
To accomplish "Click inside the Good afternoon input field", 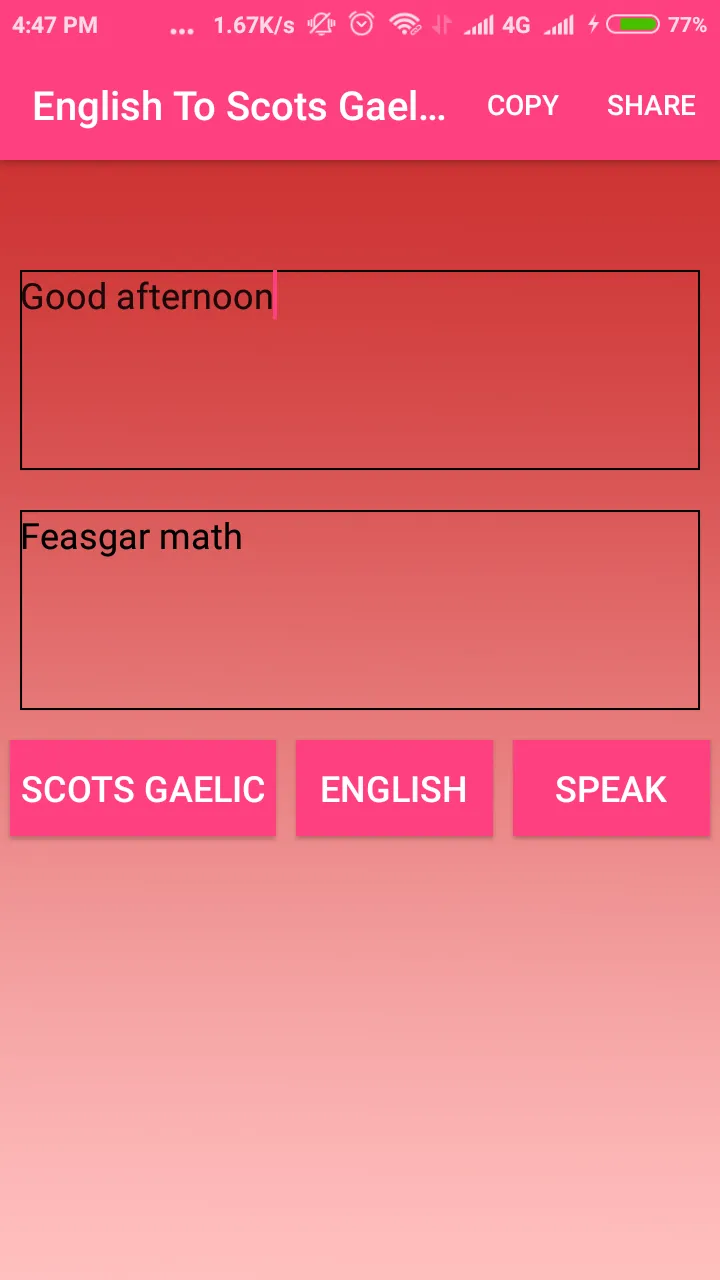I will click(x=360, y=370).
